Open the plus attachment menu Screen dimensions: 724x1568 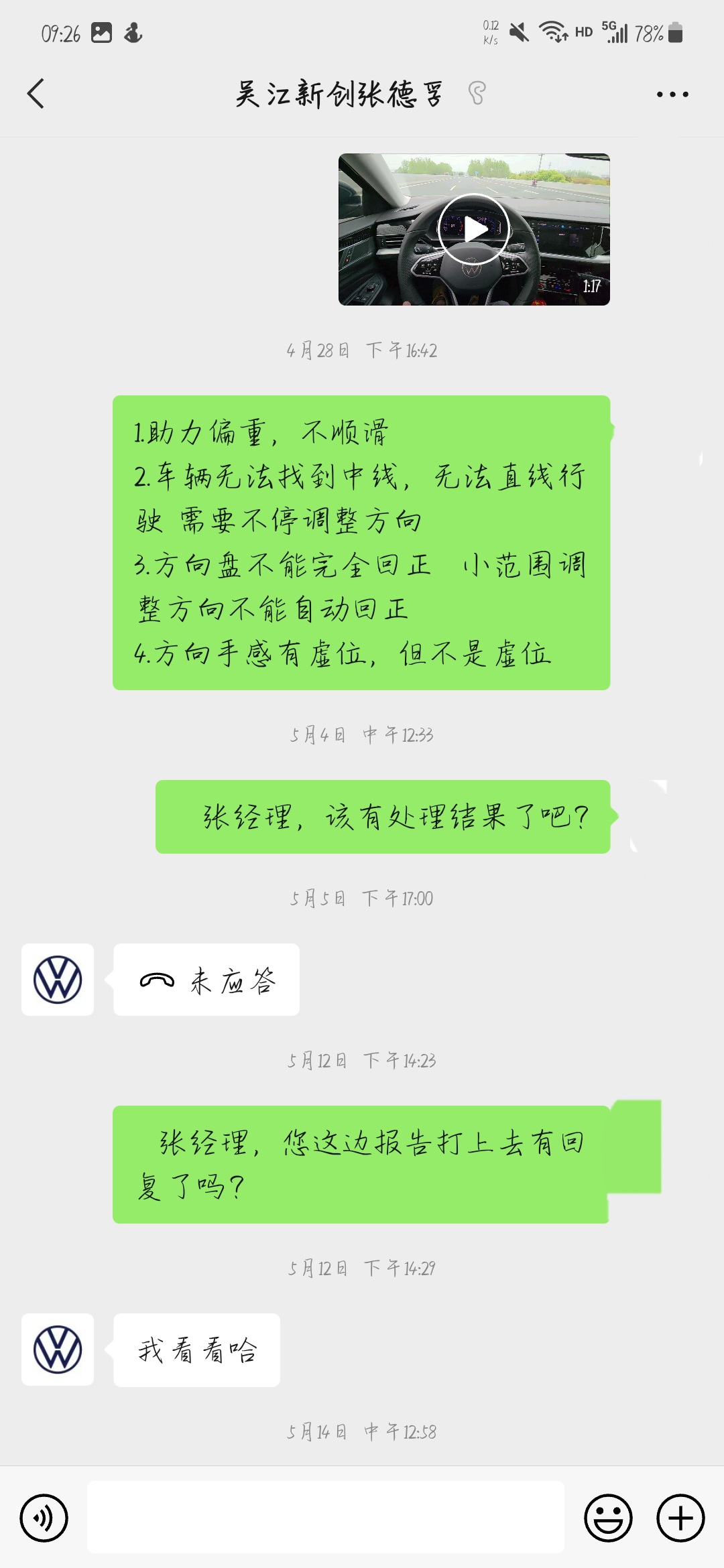680,1518
